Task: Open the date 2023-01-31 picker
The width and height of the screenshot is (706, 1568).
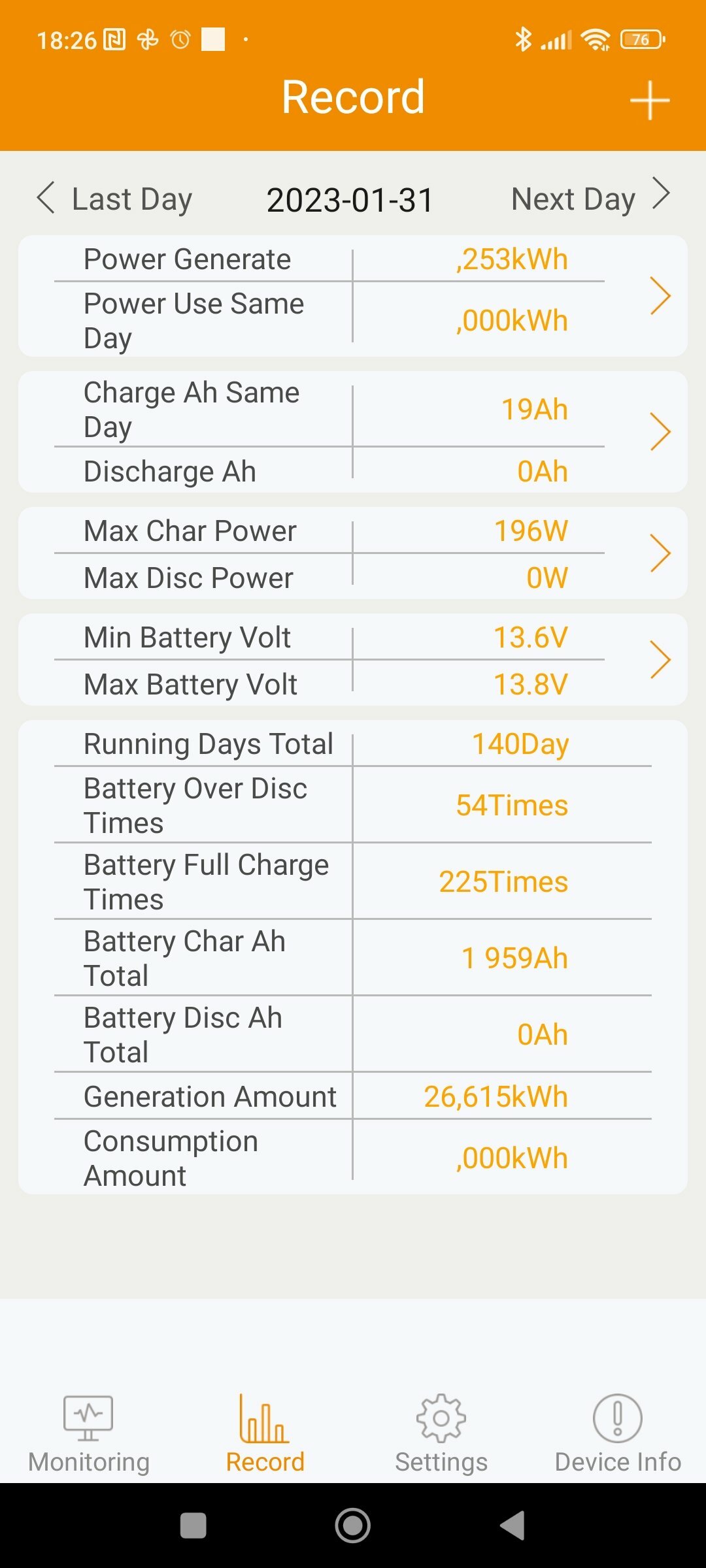Action: point(350,200)
